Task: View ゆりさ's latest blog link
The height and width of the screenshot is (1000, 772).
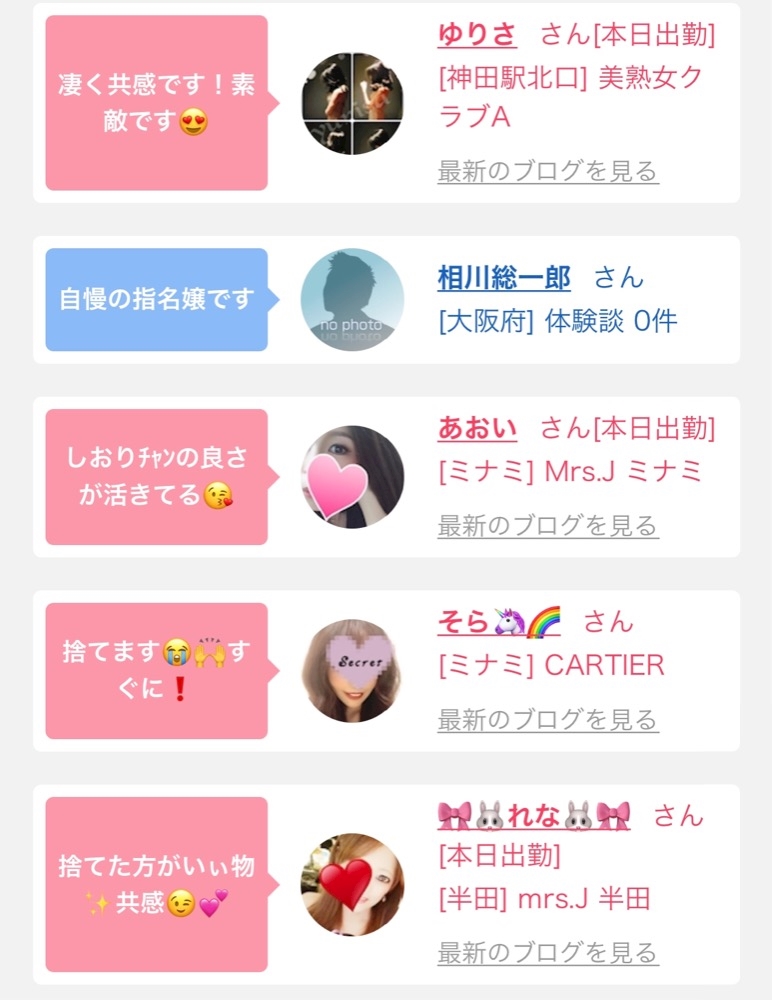Action: pos(547,171)
